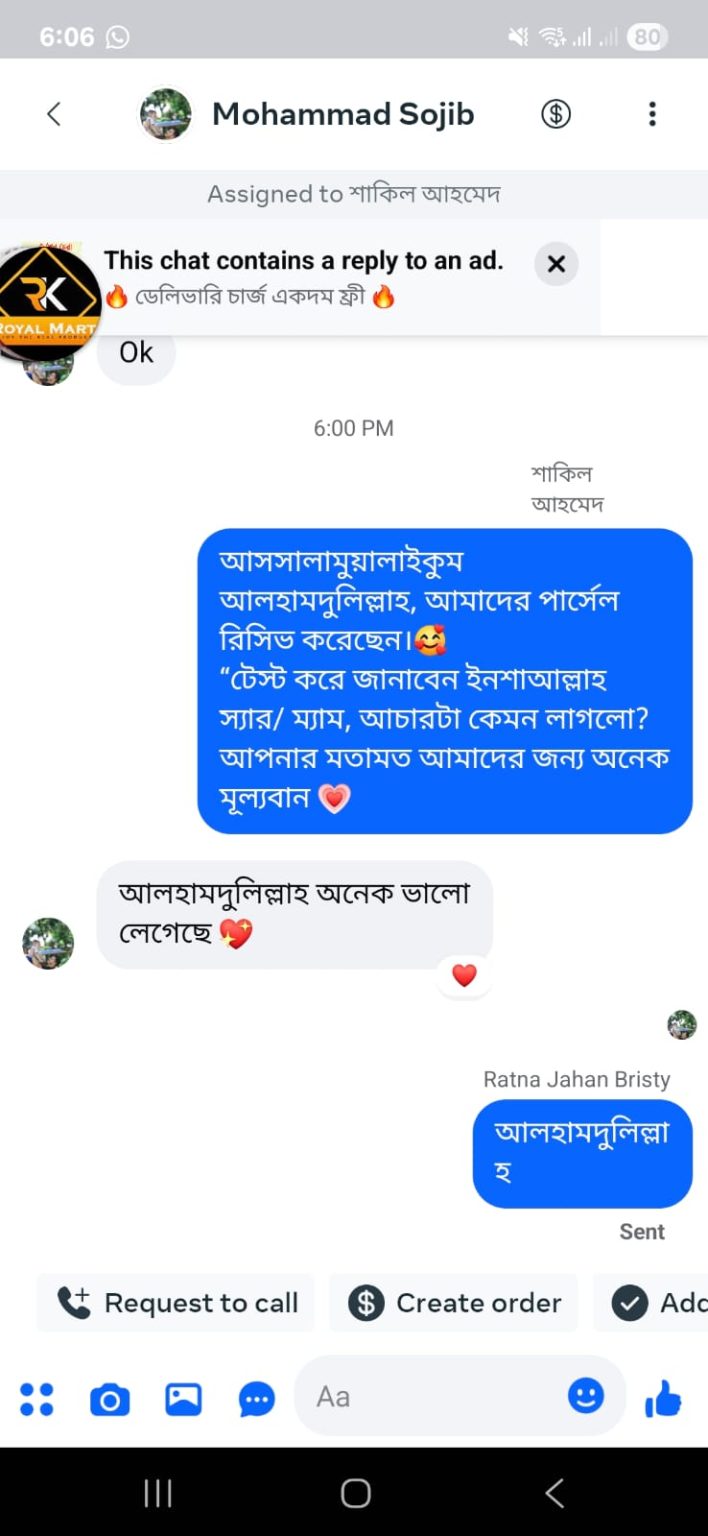Image resolution: width=708 pixels, height=1536 pixels.
Task: Dismiss the ad reply banner
Action: tap(556, 264)
